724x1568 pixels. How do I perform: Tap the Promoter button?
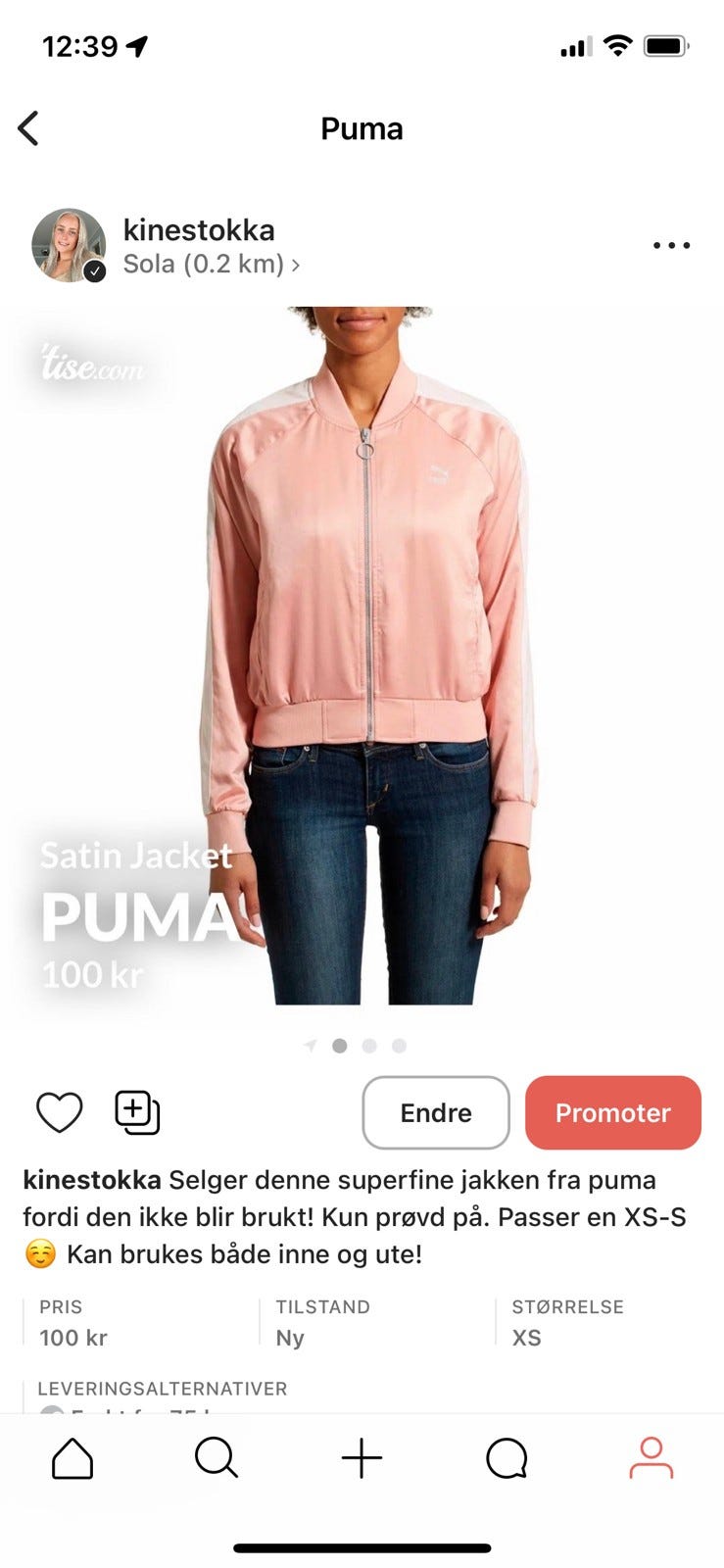tap(612, 1112)
